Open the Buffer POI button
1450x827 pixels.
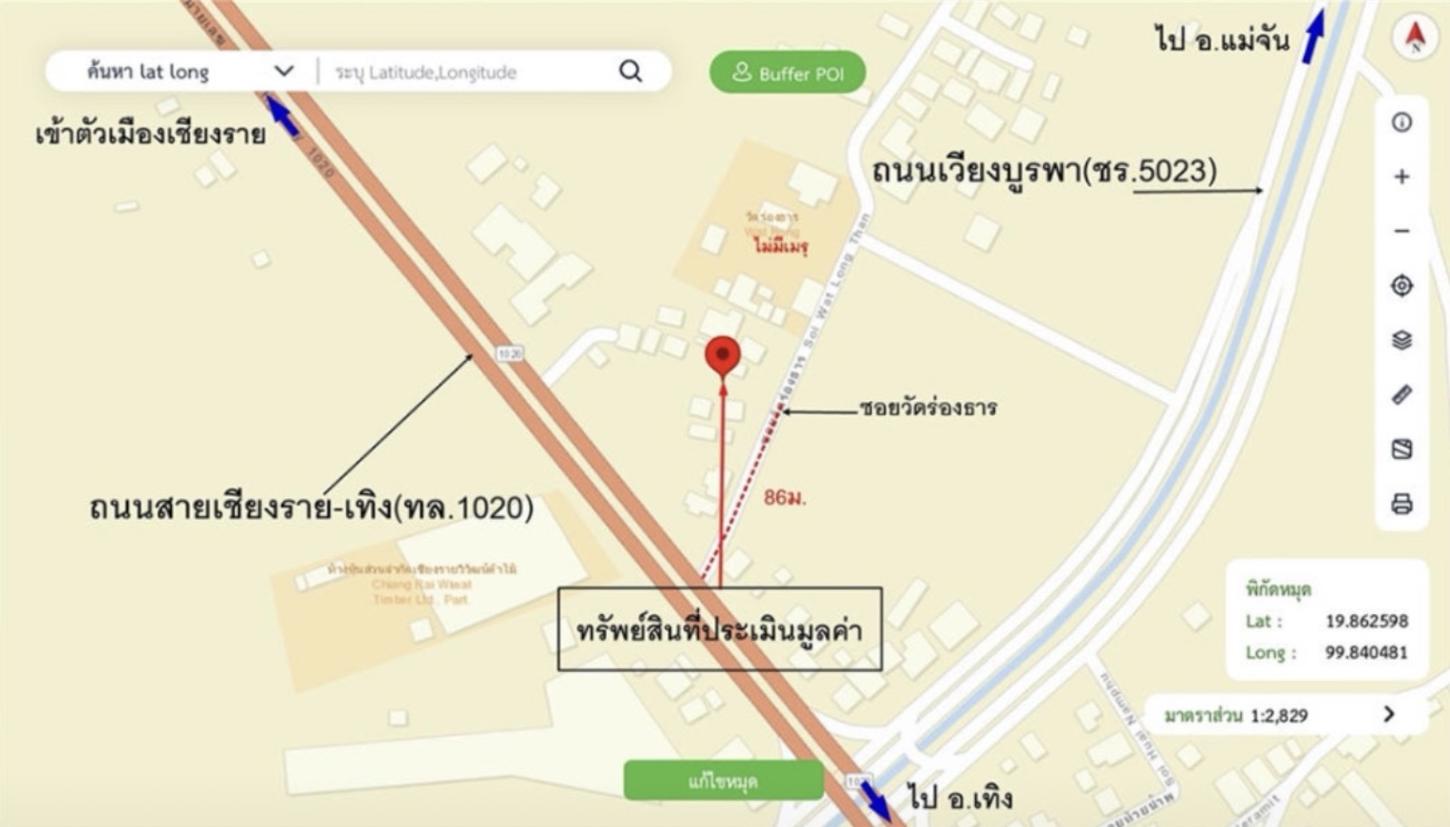pos(787,73)
